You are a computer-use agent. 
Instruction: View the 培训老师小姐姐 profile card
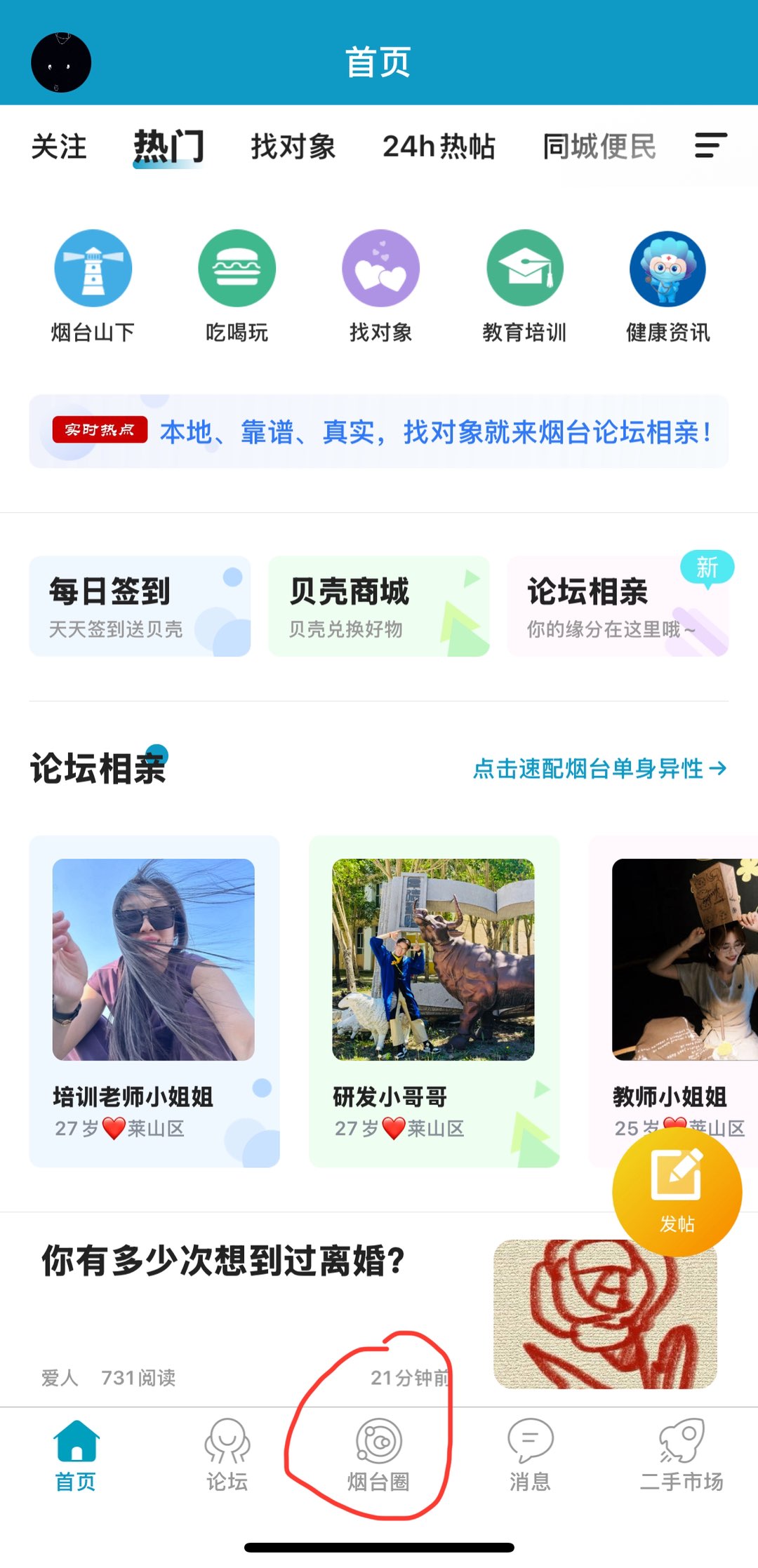(154, 1001)
